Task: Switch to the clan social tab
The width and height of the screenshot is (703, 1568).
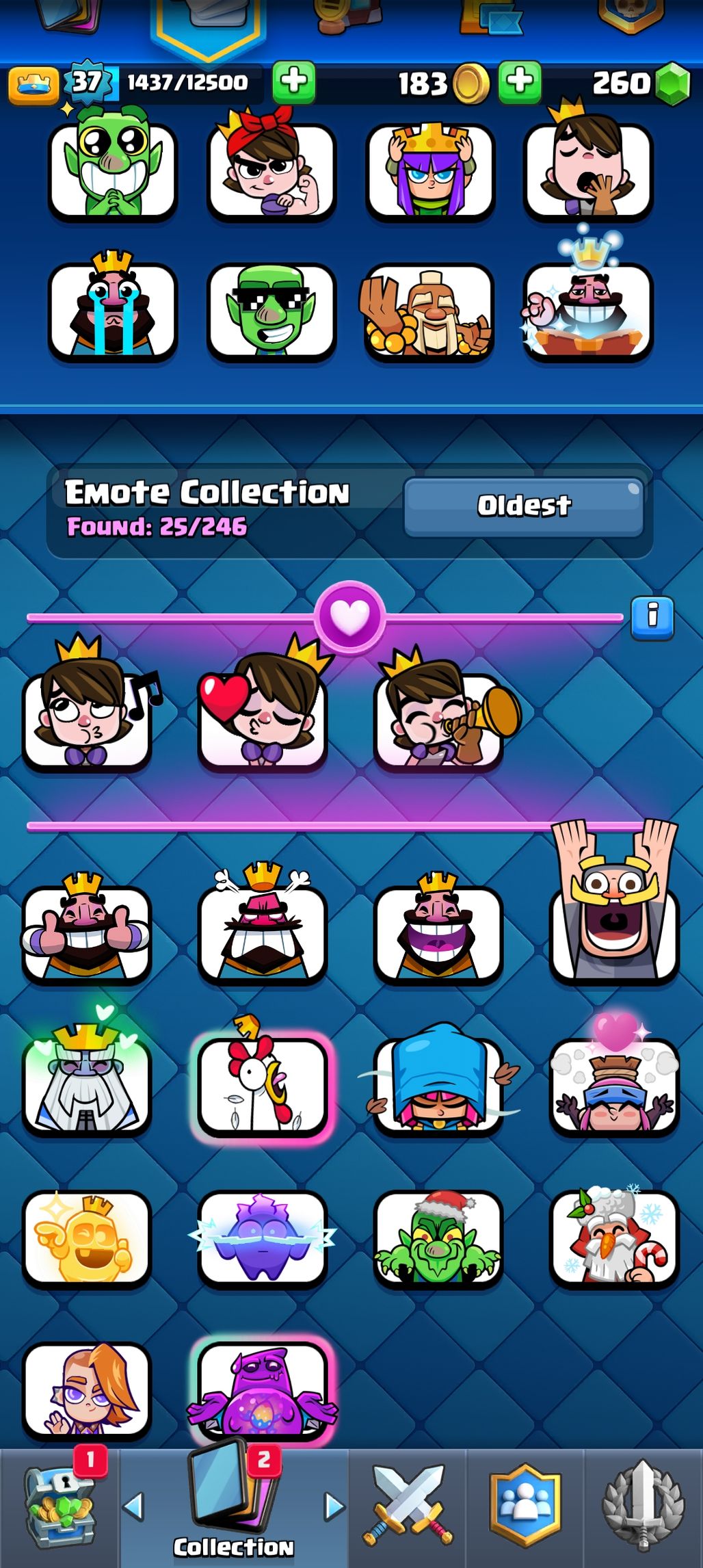Action: [525, 1505]
